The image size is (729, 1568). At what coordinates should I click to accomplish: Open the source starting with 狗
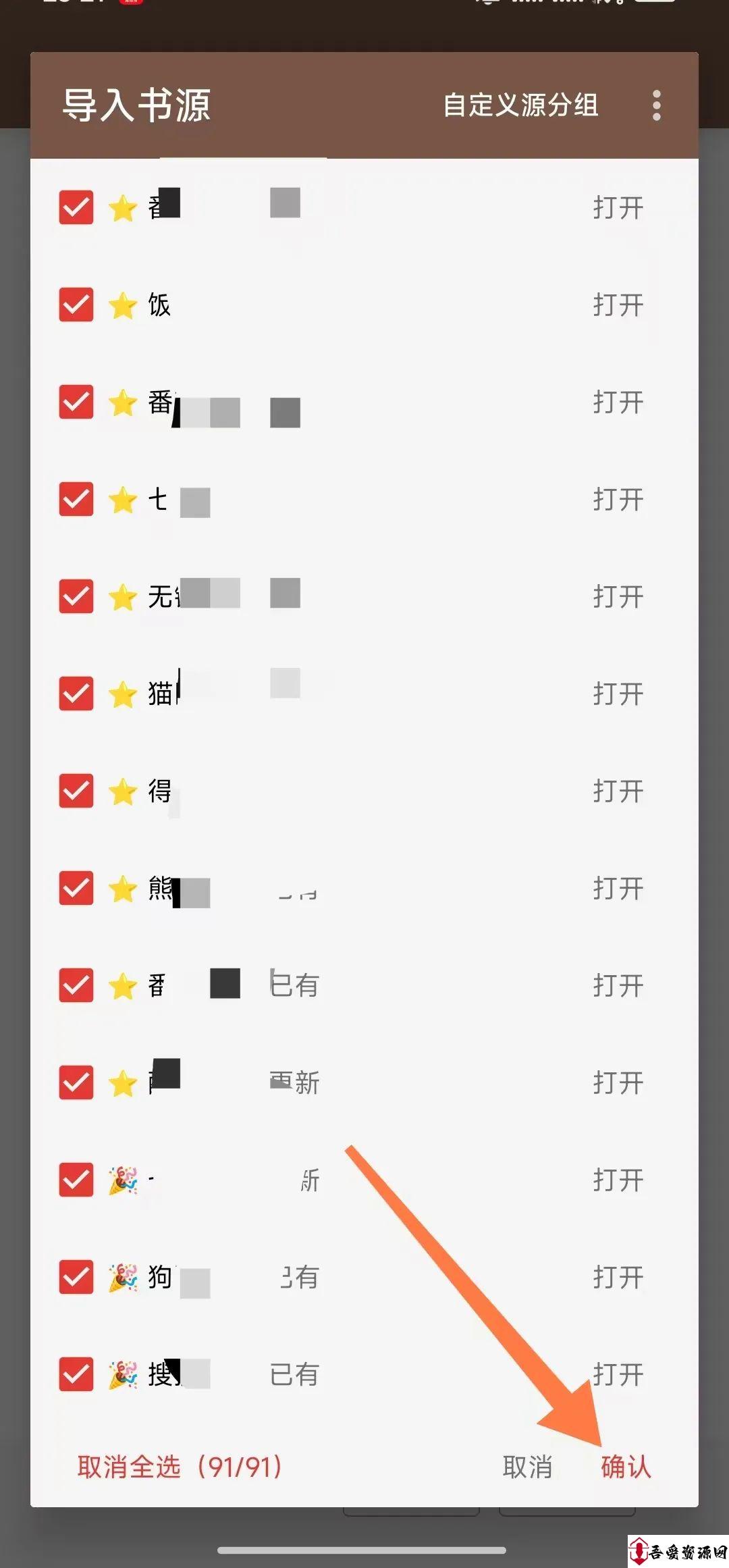[618, 1277]
